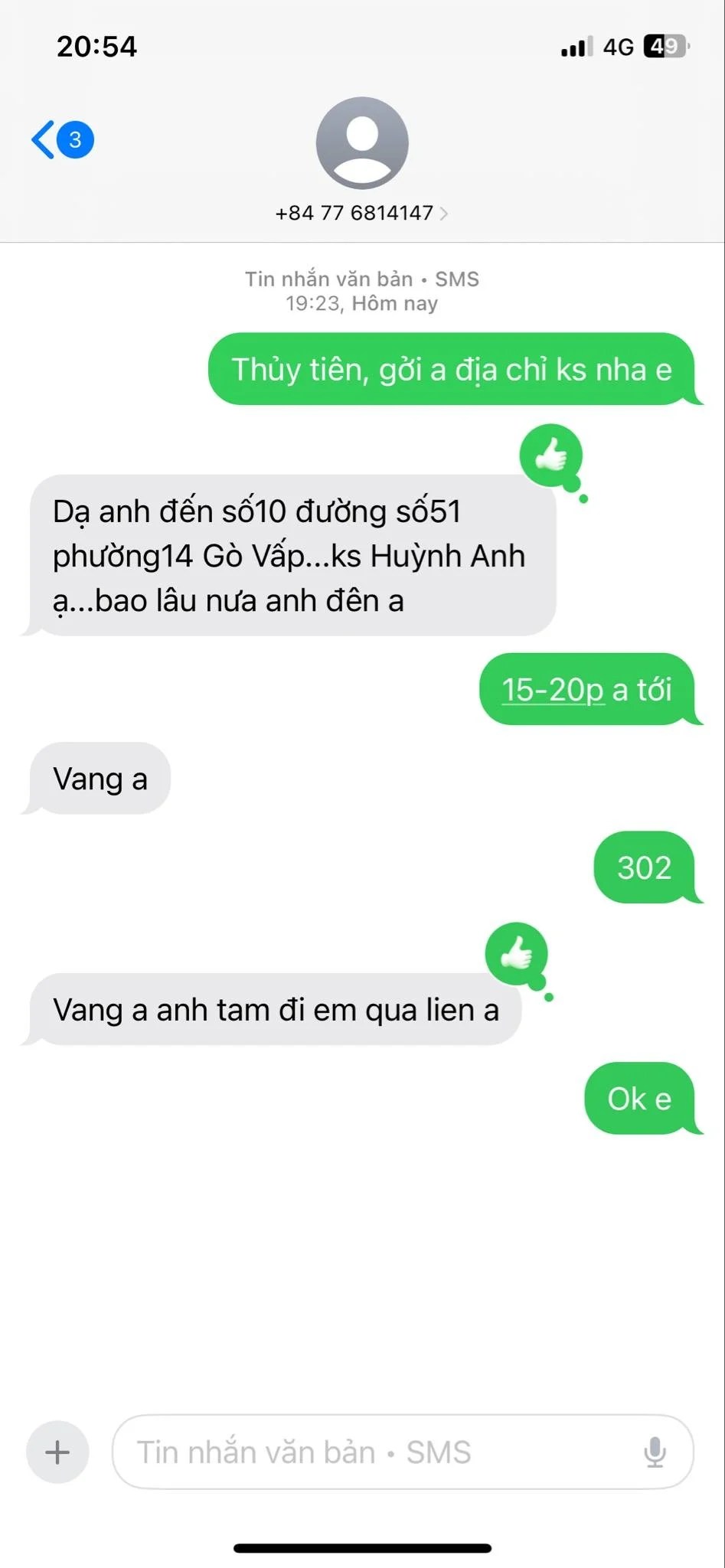Open contact details for +84 77 6814147
The height and width of the screenshot is (1568, 725).
coord(361,212)
